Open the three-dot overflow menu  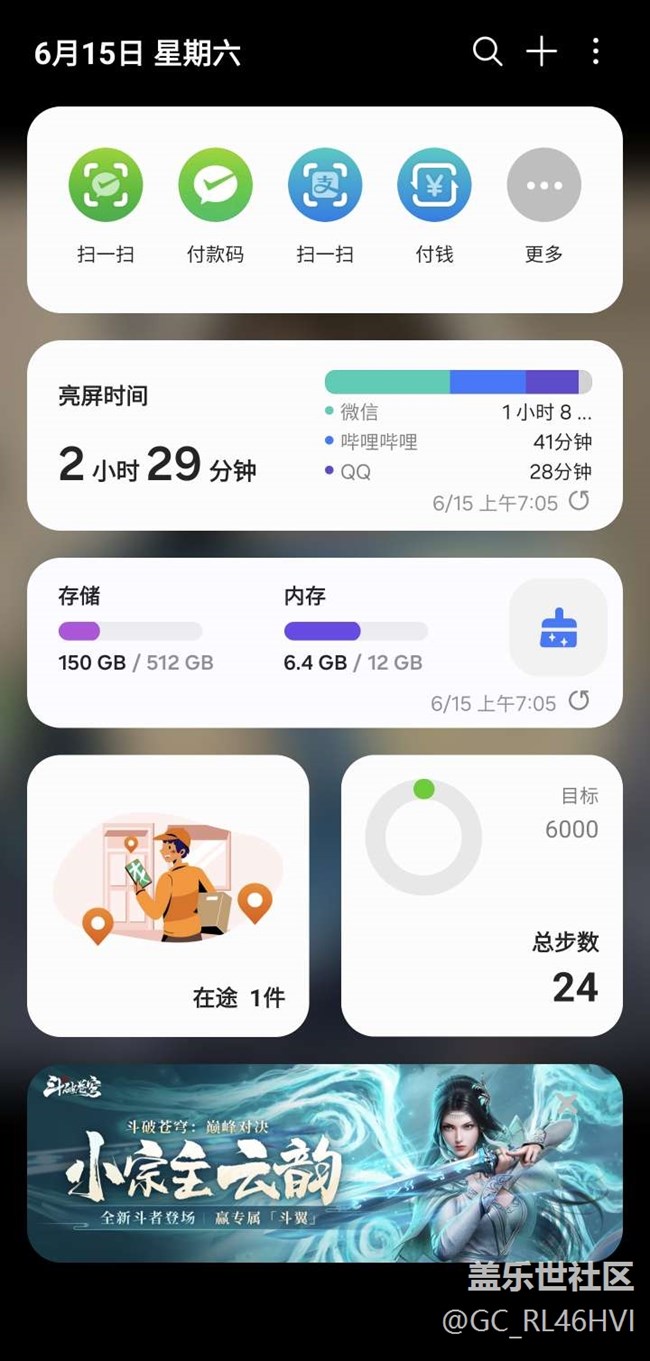tap(596, 52)
